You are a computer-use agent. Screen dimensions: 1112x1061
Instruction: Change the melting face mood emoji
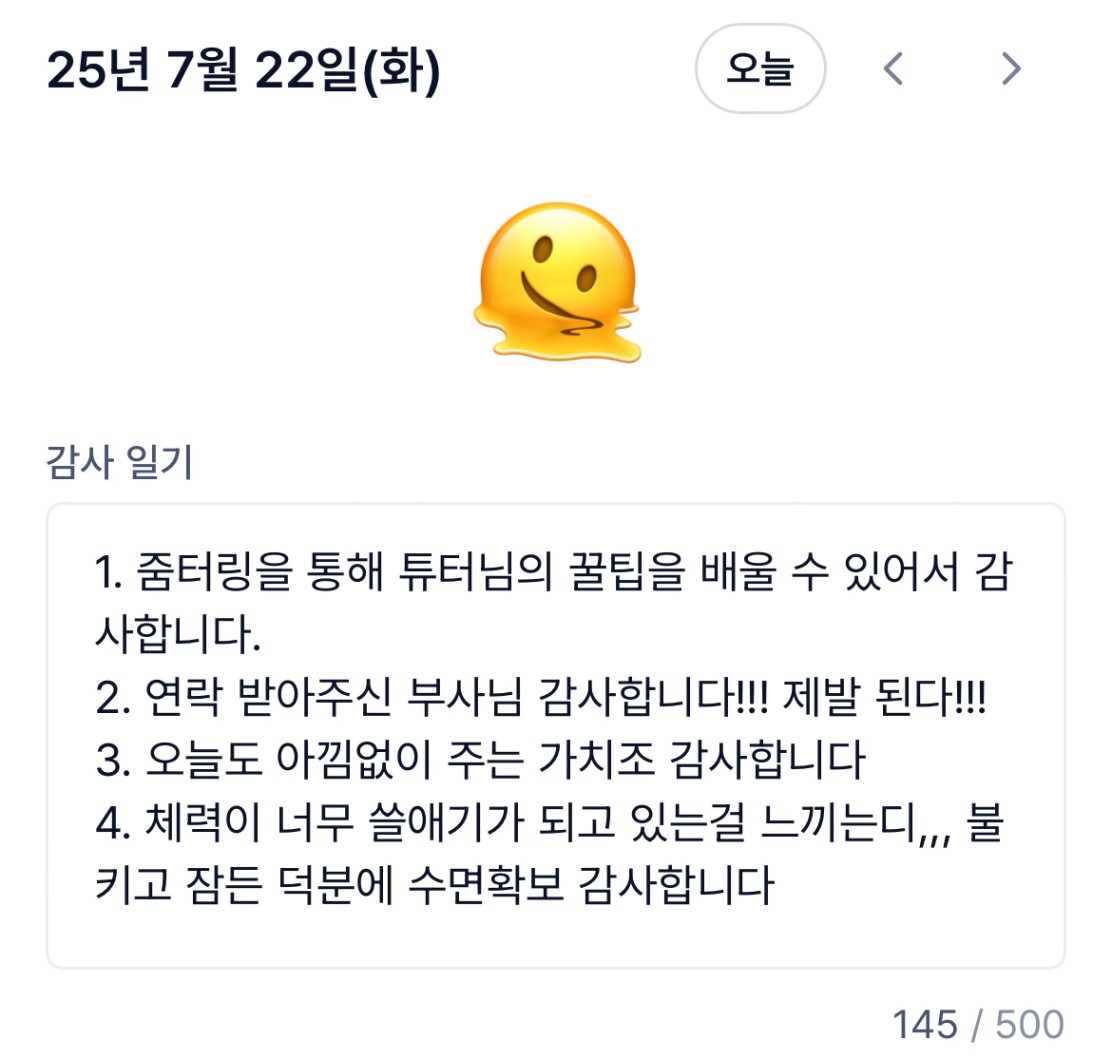pyautogui.click(x=557, y=282)
